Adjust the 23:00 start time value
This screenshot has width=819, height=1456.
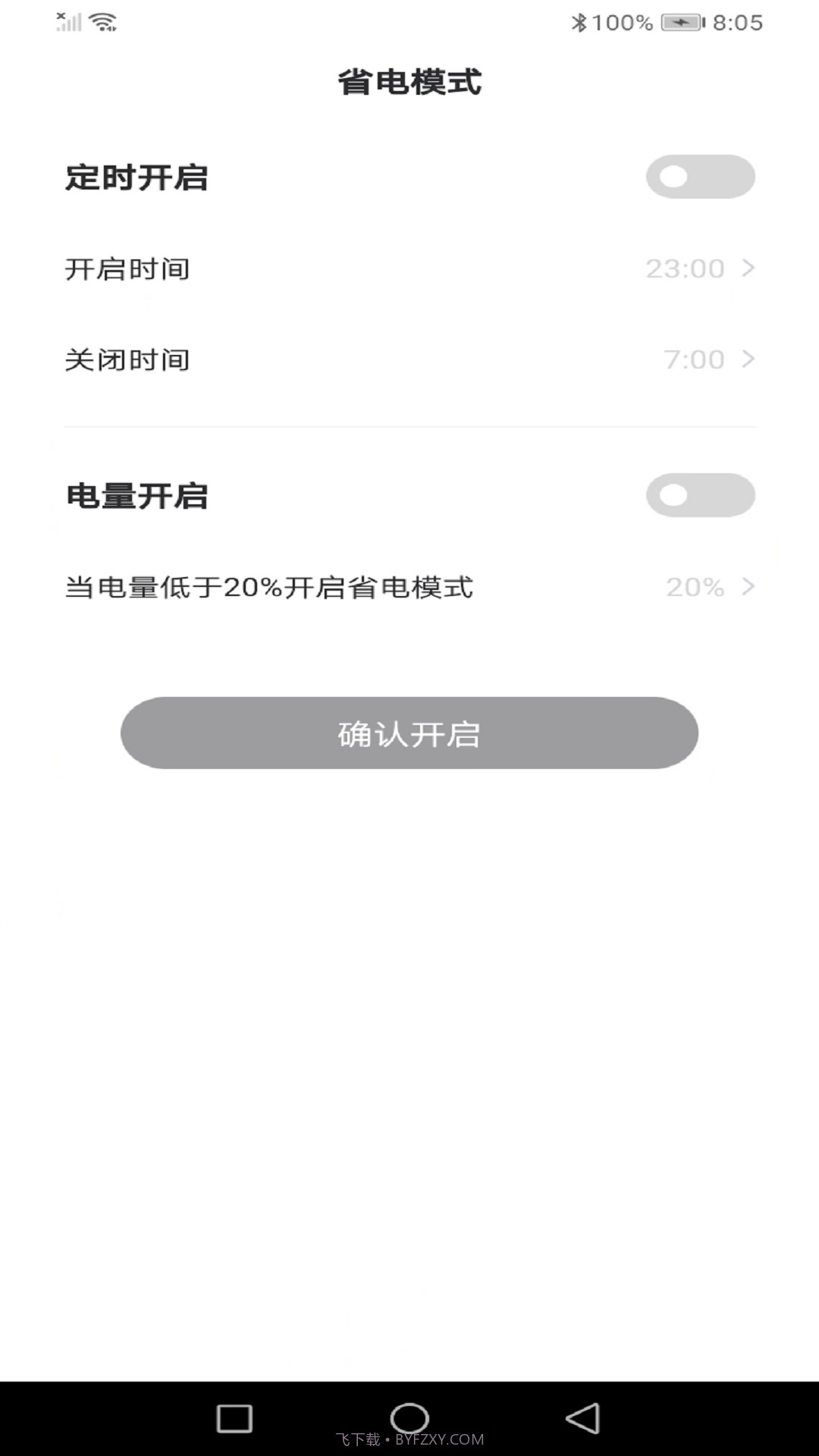684,268
